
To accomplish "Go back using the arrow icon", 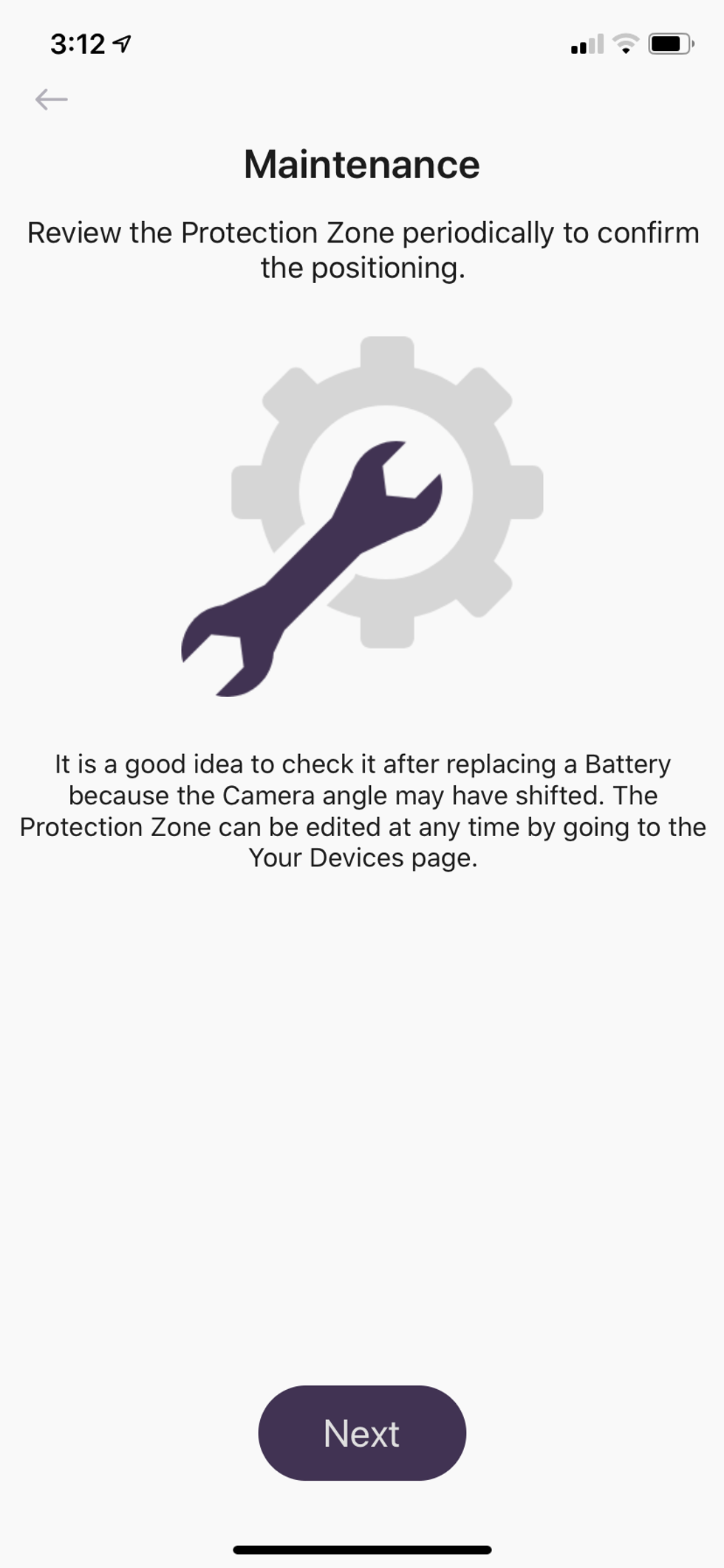I will (x=51, y=99).
